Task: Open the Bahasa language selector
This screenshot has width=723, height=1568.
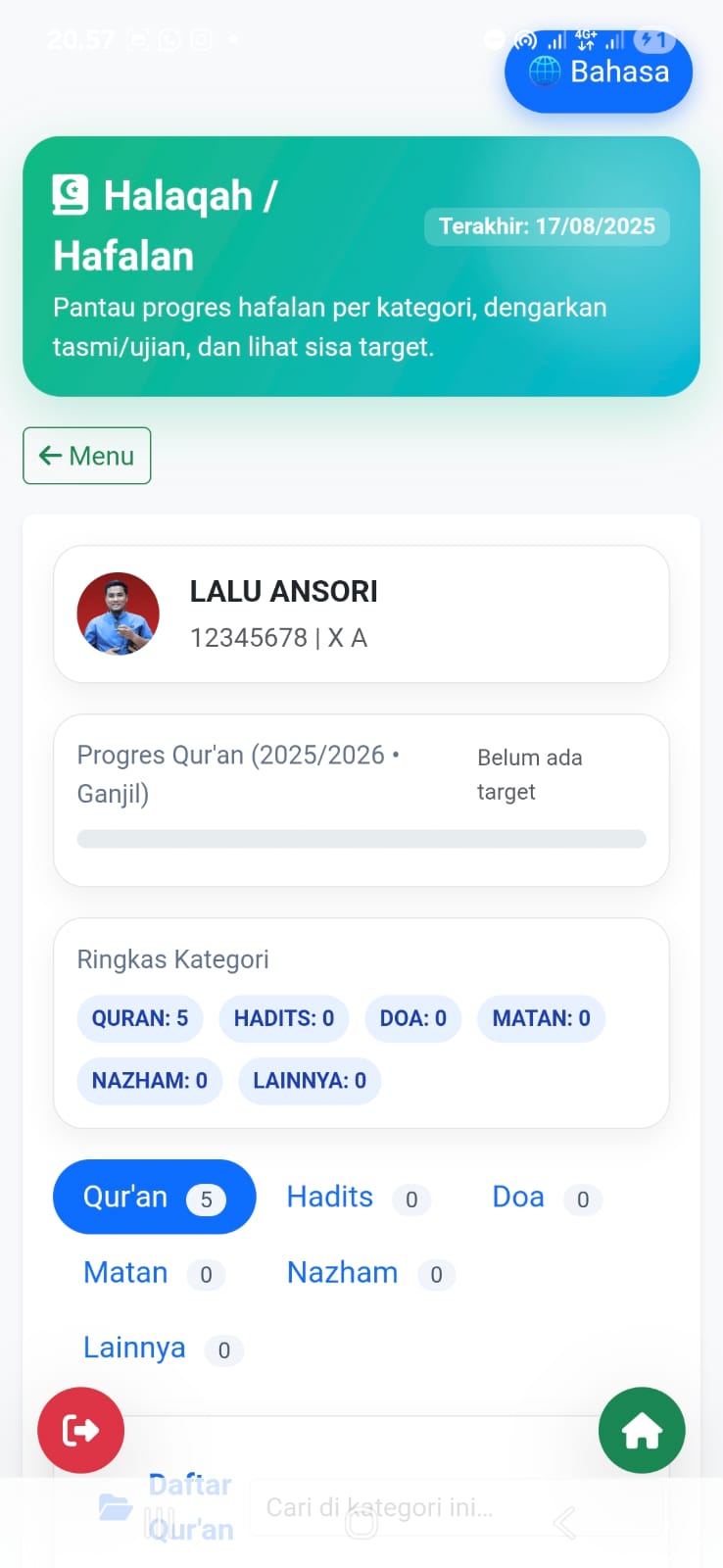Action: [x=598, y=71]
